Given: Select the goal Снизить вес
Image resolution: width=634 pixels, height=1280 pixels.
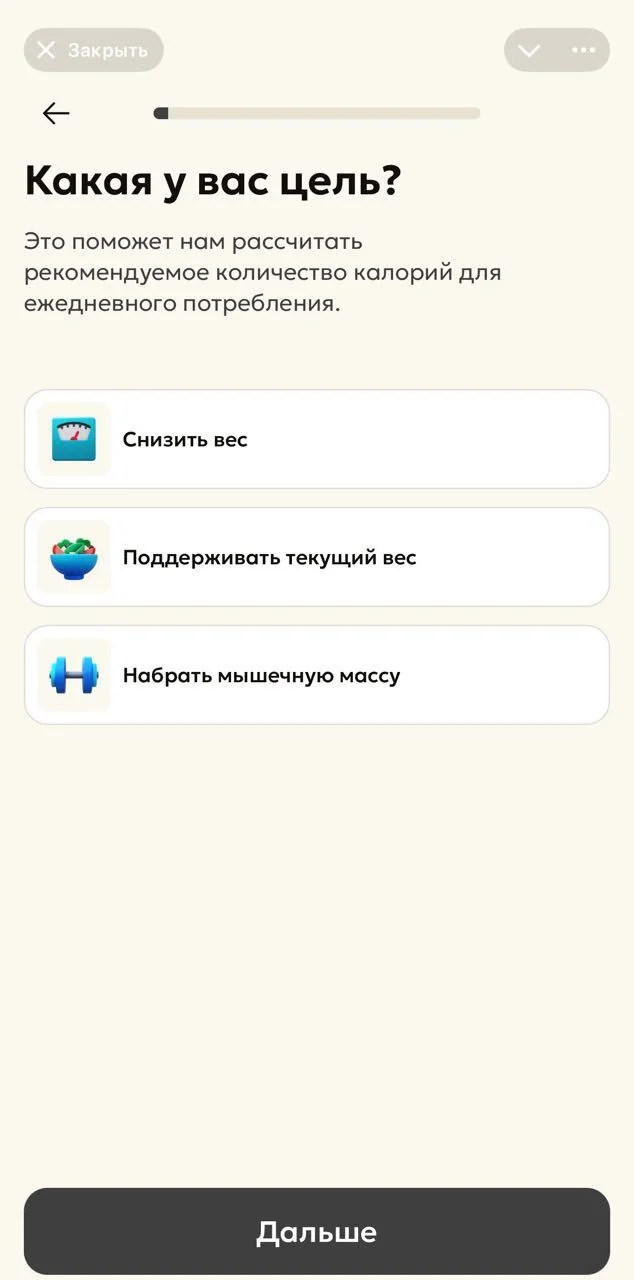Looking at the screenshot, I should point(317,439).
